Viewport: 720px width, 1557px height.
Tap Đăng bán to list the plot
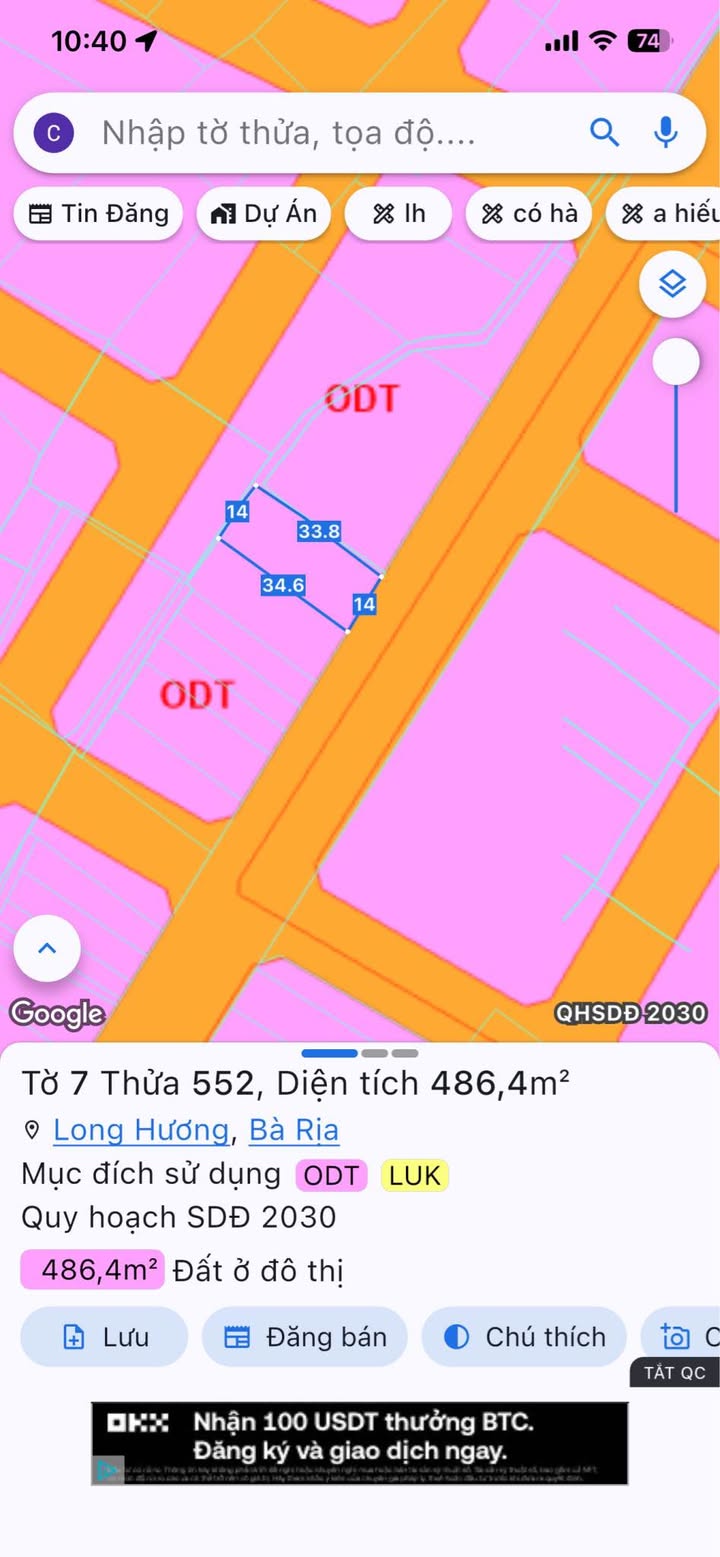pyautogui.click(x=305, y=1337)
